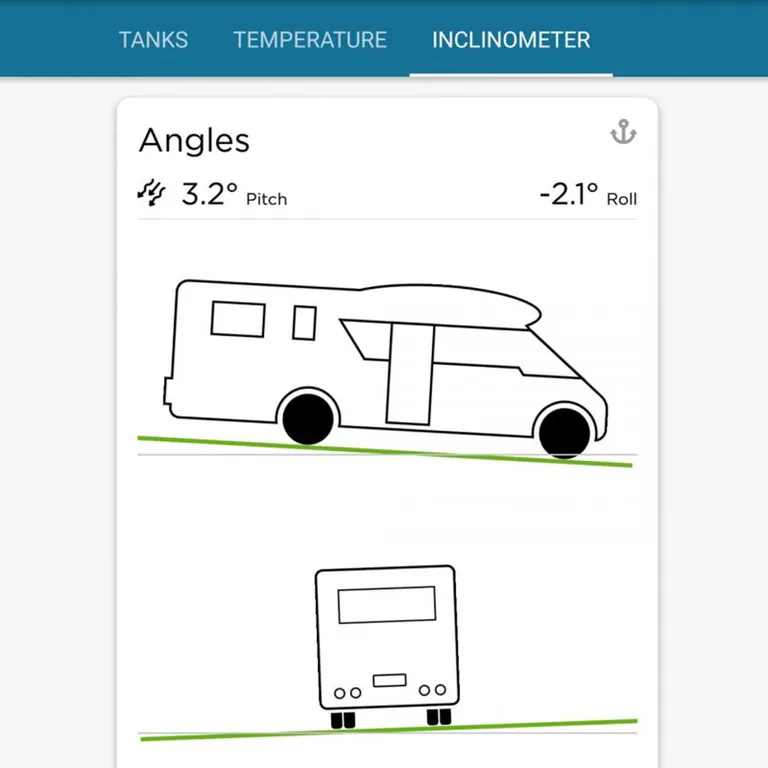Select the Inclinometer tab
The image size is (768, 768).
[x=511, y=40]
